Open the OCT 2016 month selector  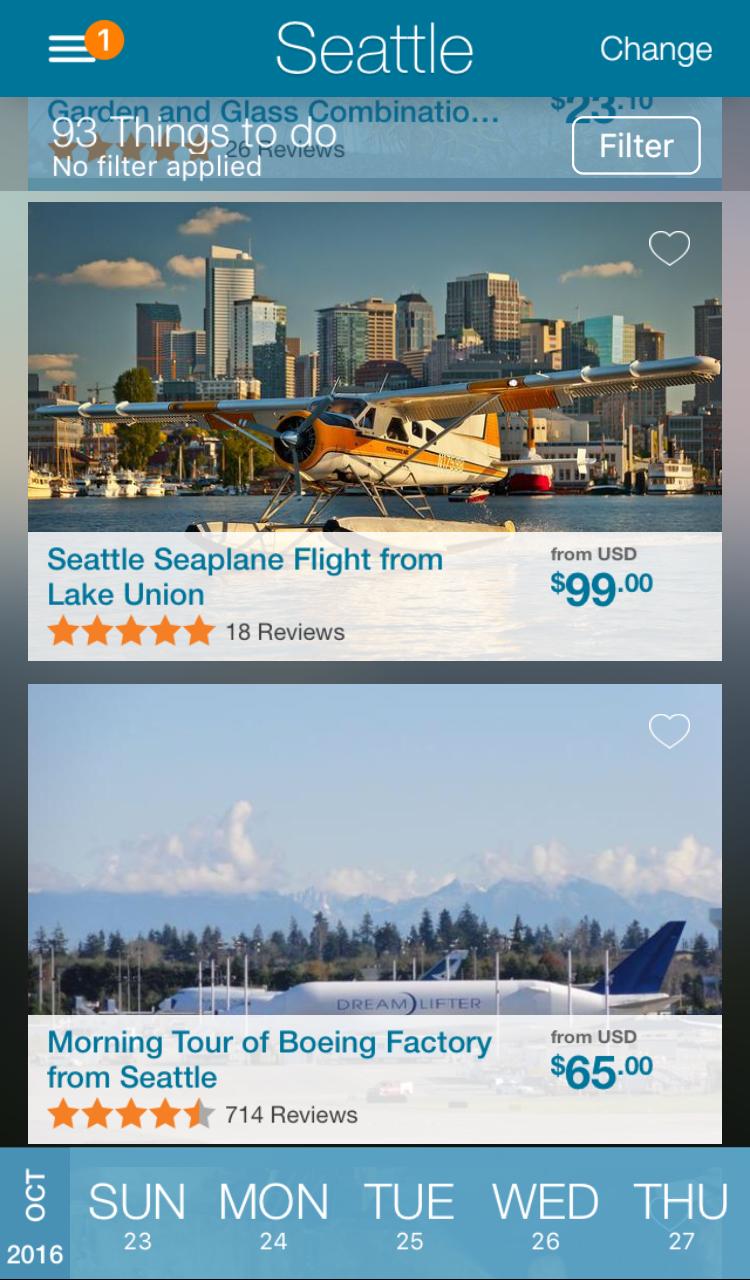[x=35, y=1214]
